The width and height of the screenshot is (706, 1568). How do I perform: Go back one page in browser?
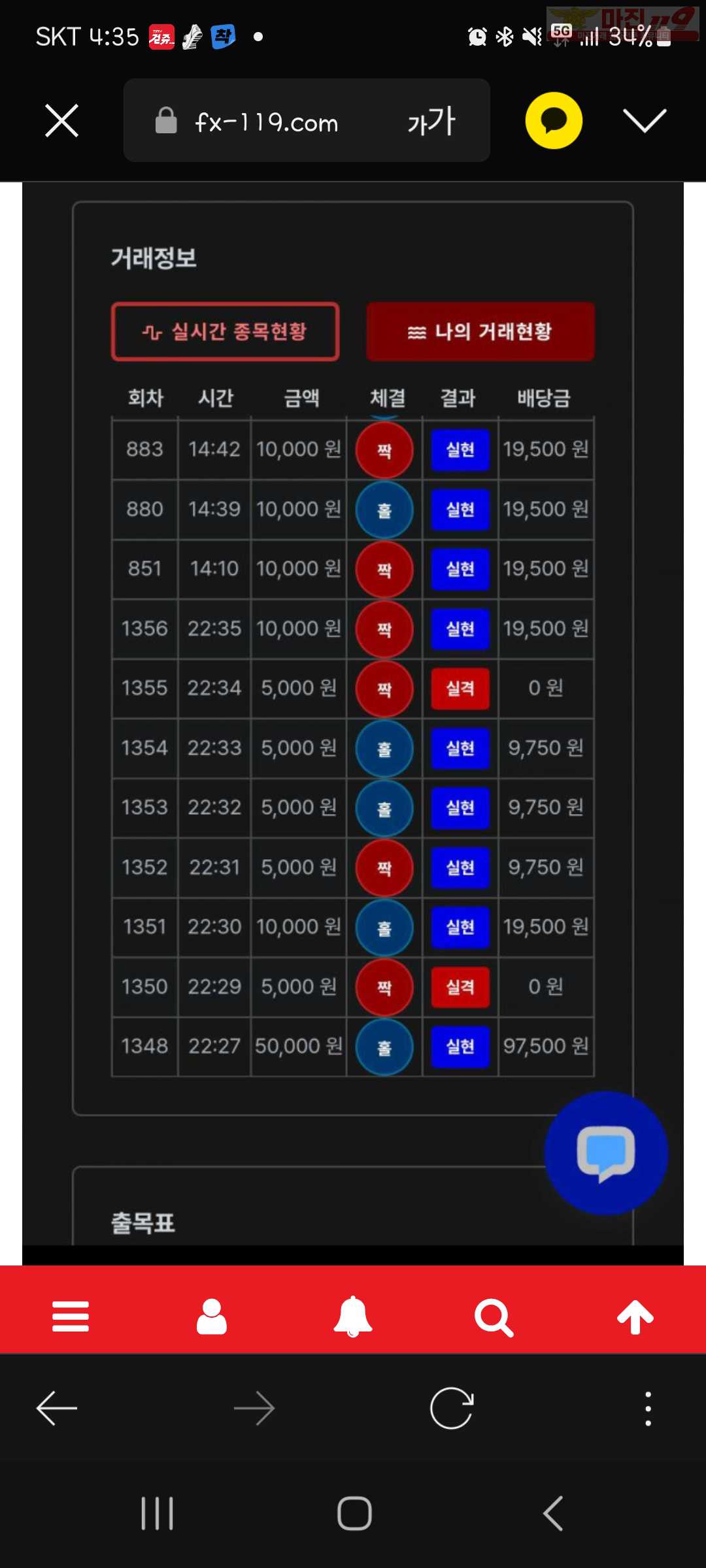click(x=57, y=1408)
